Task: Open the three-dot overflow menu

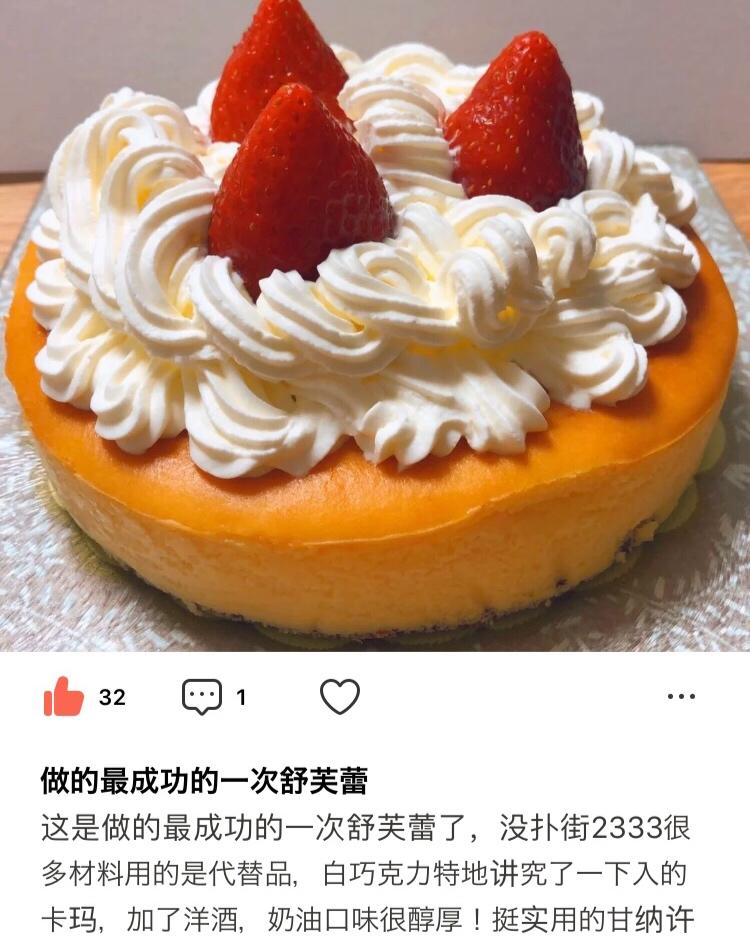Action: (x=681, y=697)
